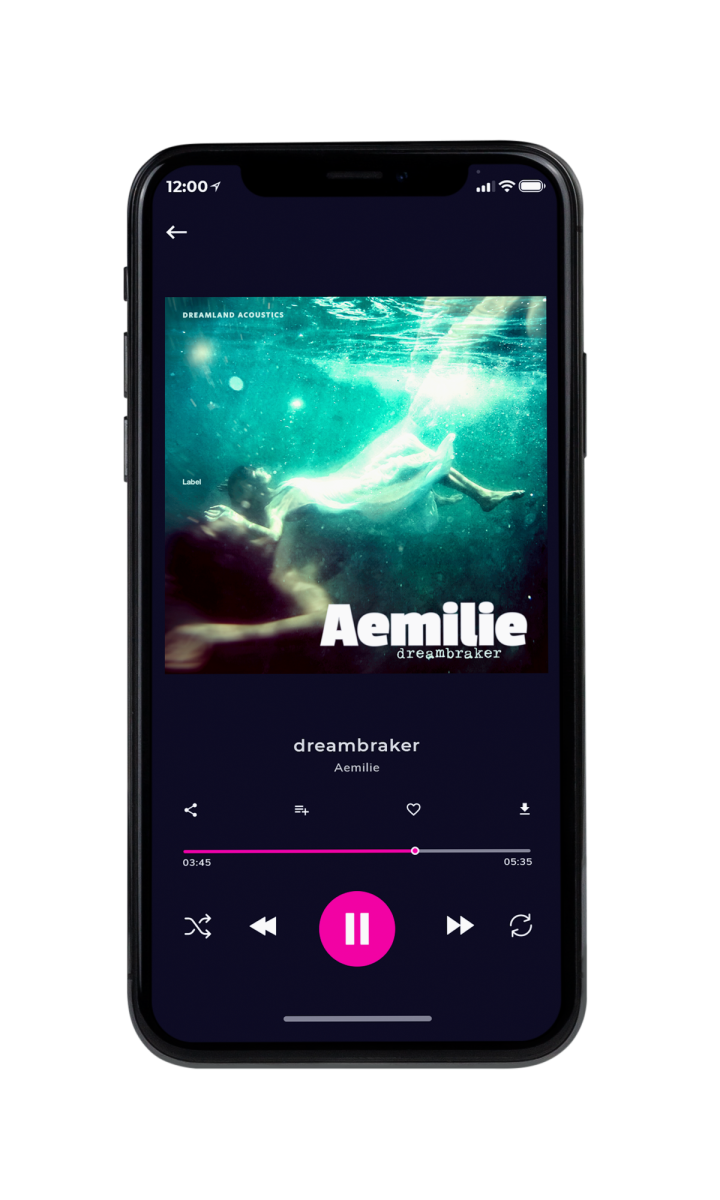720x1200 pixels.
Task: Rewind to the previous track
Action: pos(263,927)
